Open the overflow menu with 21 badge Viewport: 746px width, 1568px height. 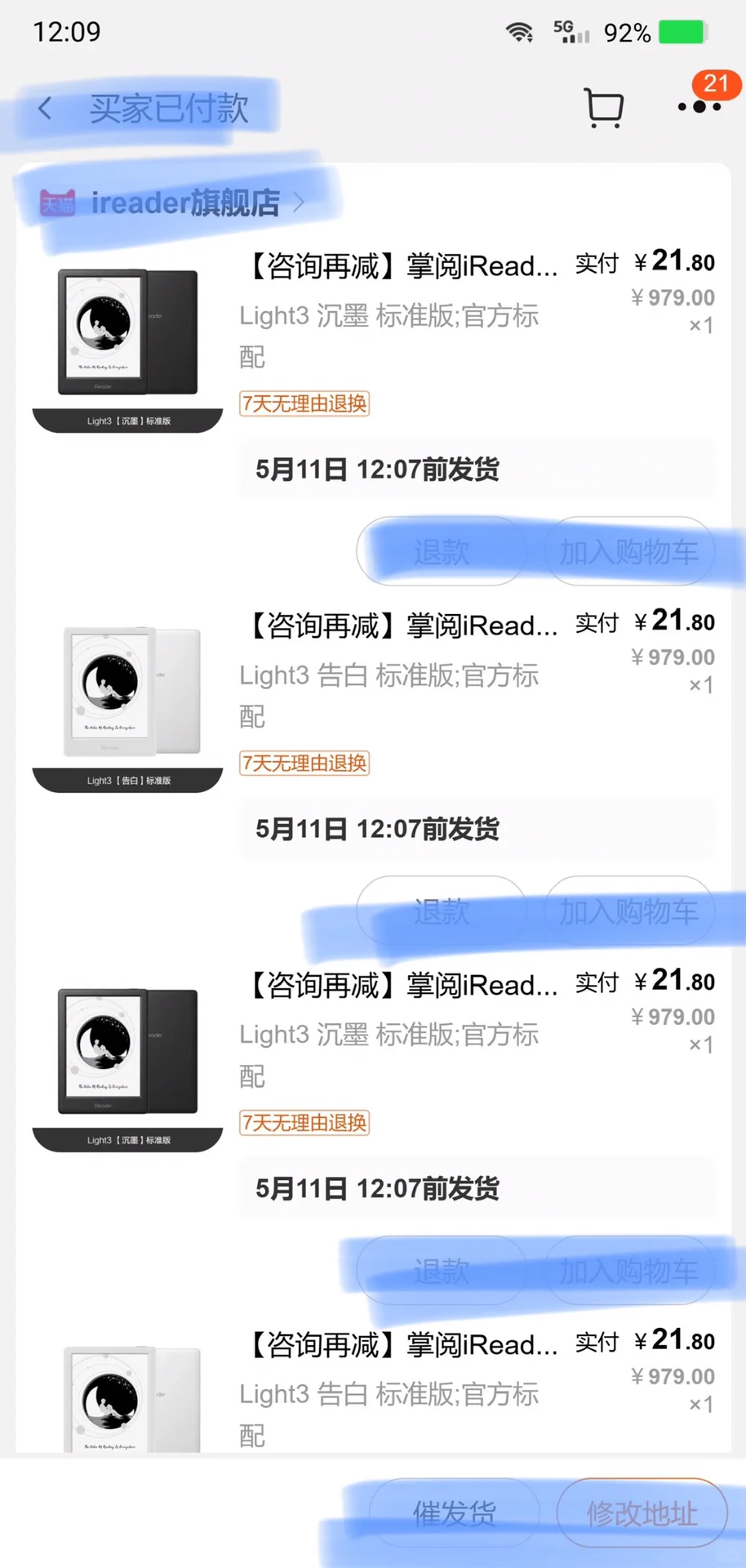(699, 106)
